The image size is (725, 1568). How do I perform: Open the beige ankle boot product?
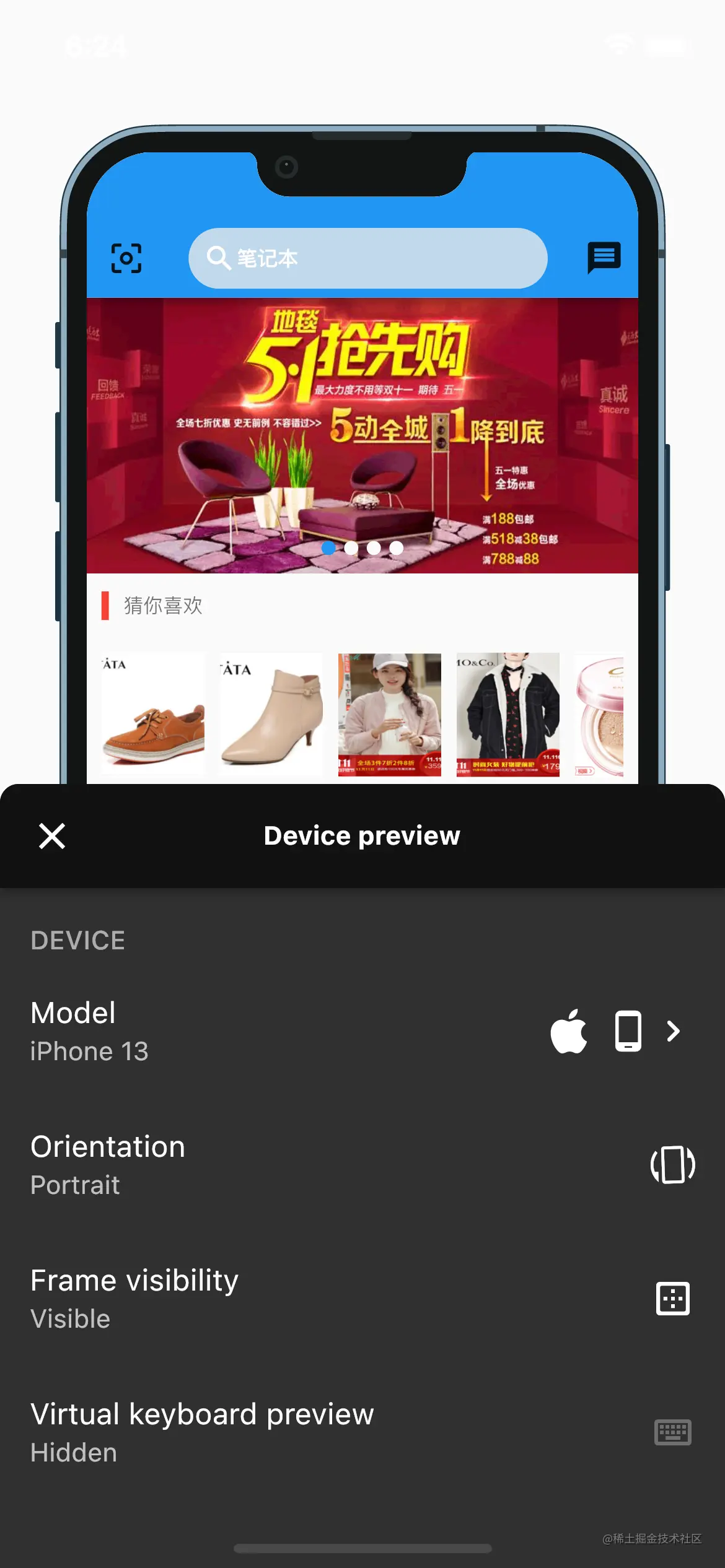[271, 714]
